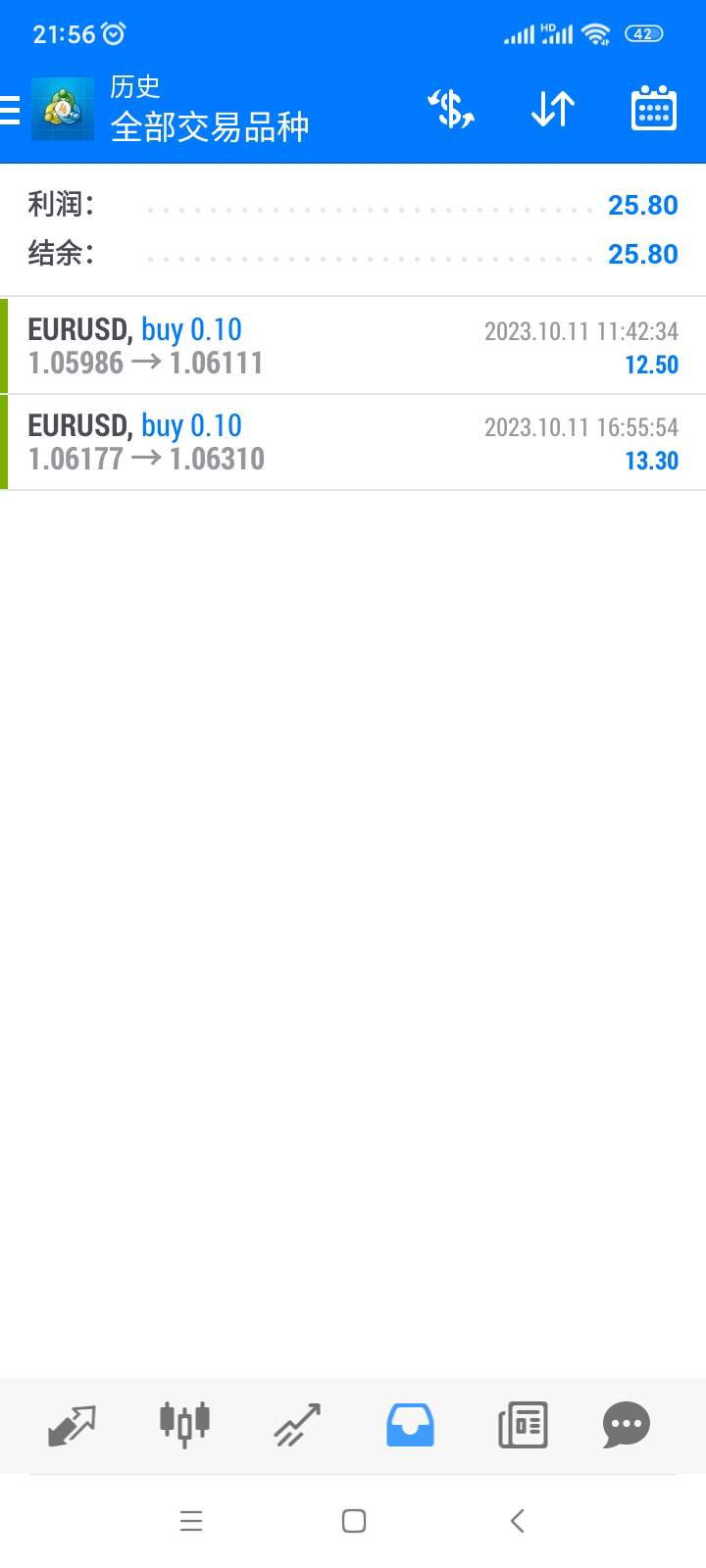Switch to the Trade tab

pos(297,1425)
